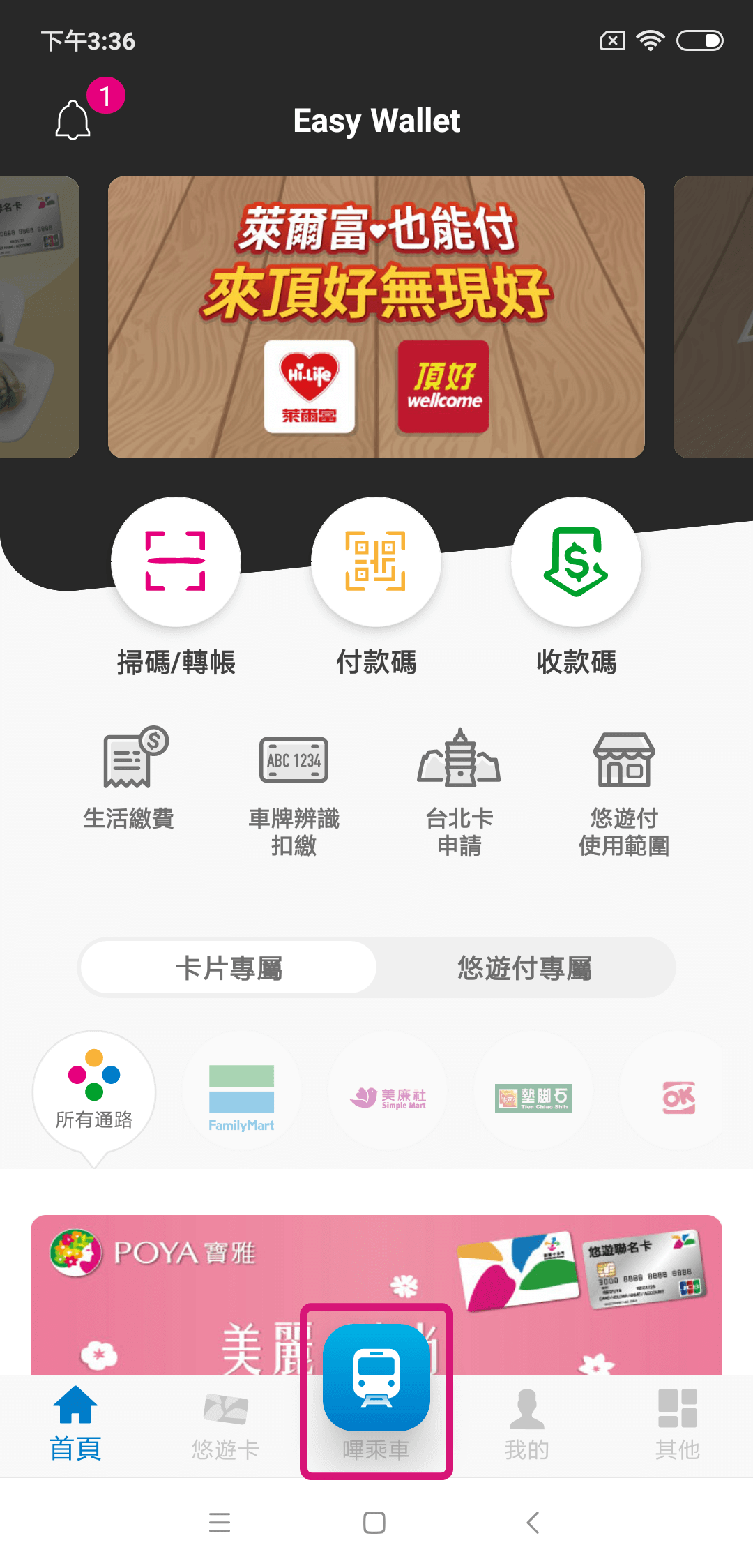
Task: Switch to 卡片專屬 segment
Action: click(229, 967)
